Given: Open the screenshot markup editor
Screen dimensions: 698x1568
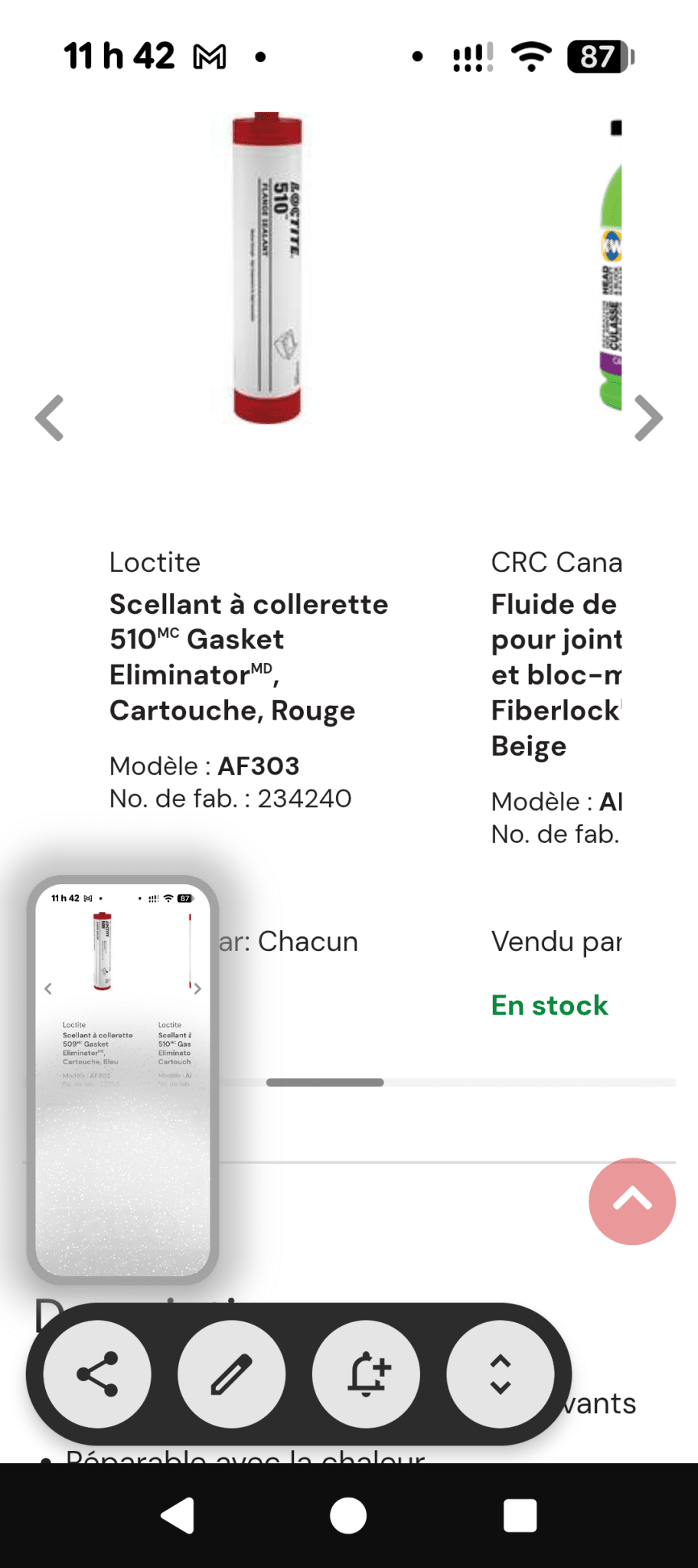Looking at the screenshot, I should click(232, 1374).
